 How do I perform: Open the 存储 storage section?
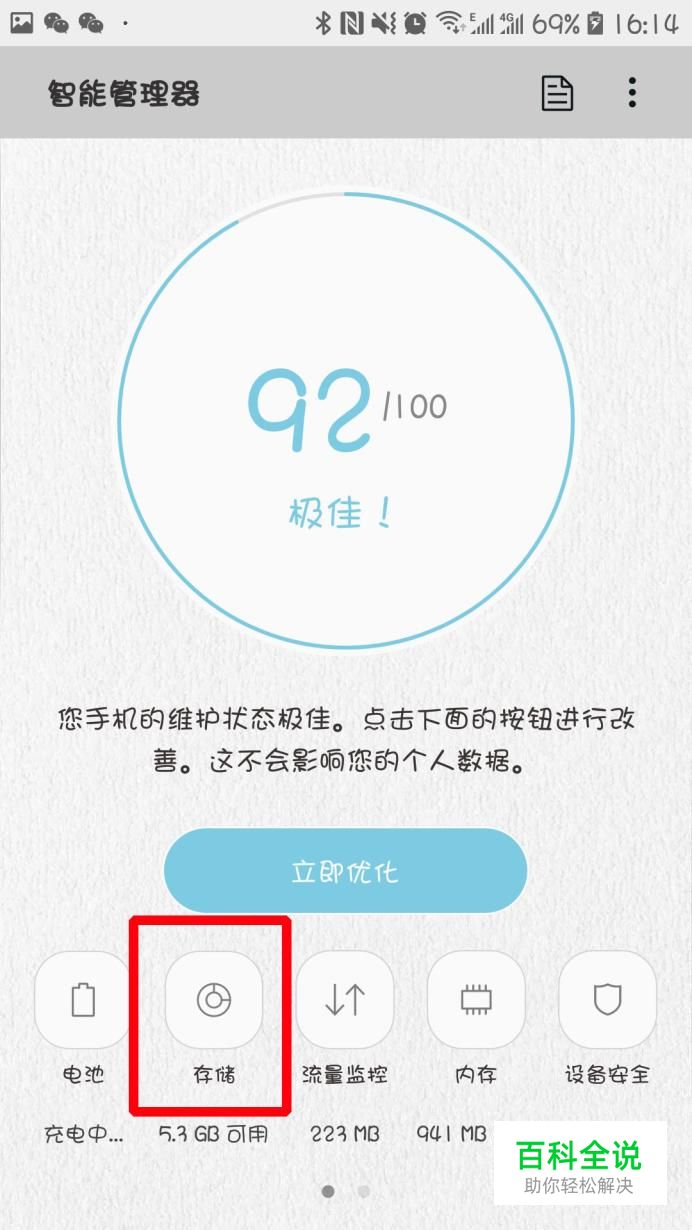pos(213,999)
